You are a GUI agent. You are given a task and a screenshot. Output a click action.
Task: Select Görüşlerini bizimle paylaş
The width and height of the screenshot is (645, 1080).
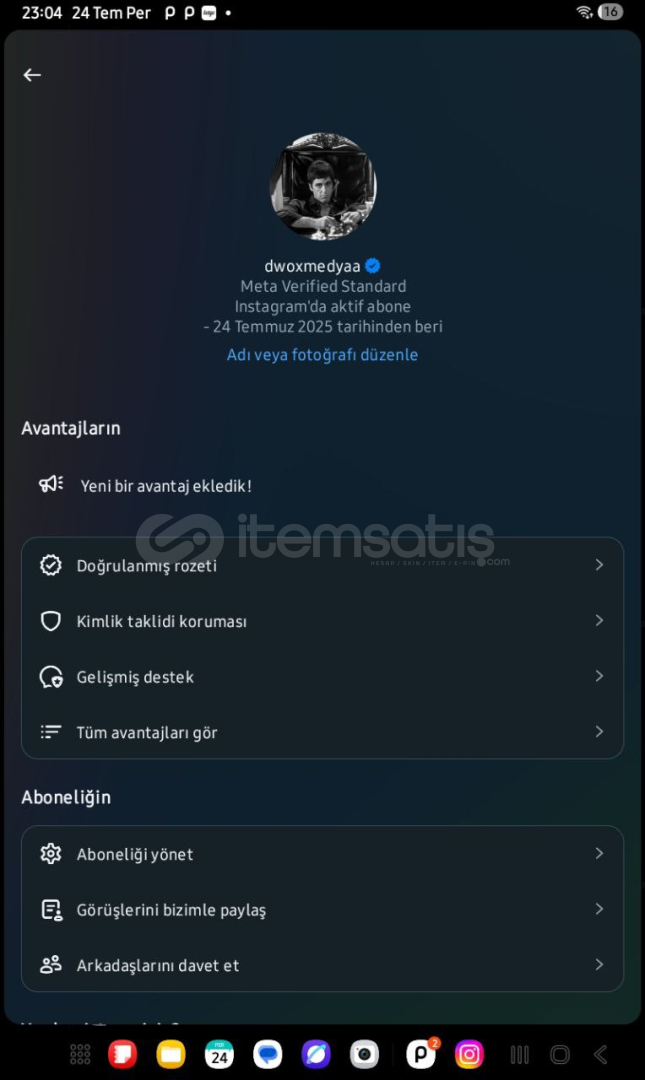tap(322, 910)
